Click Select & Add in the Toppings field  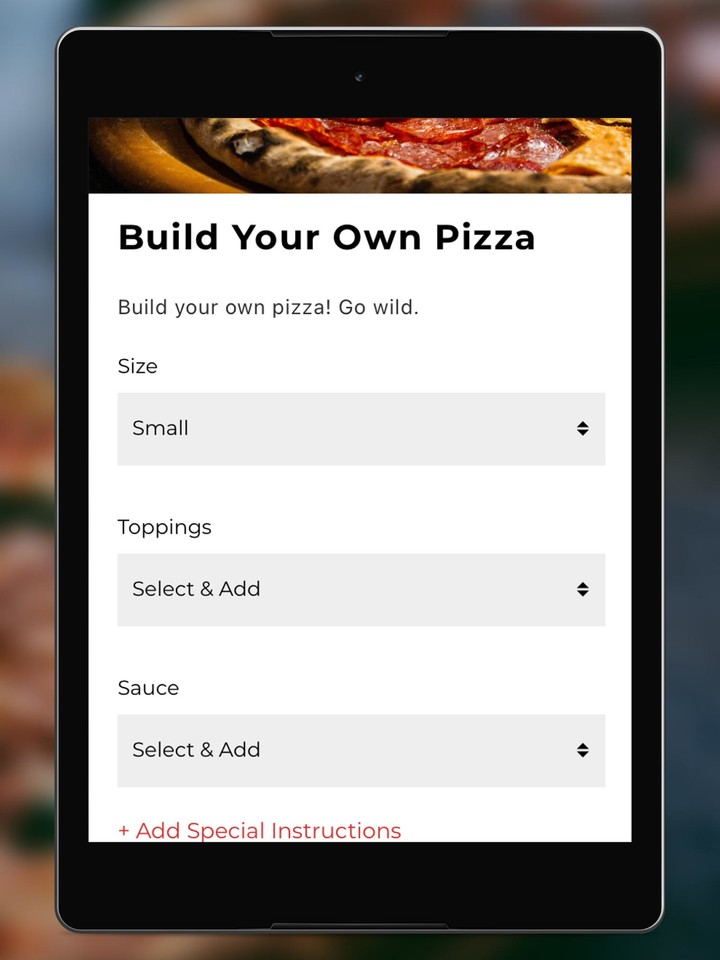tap(196, 590)
